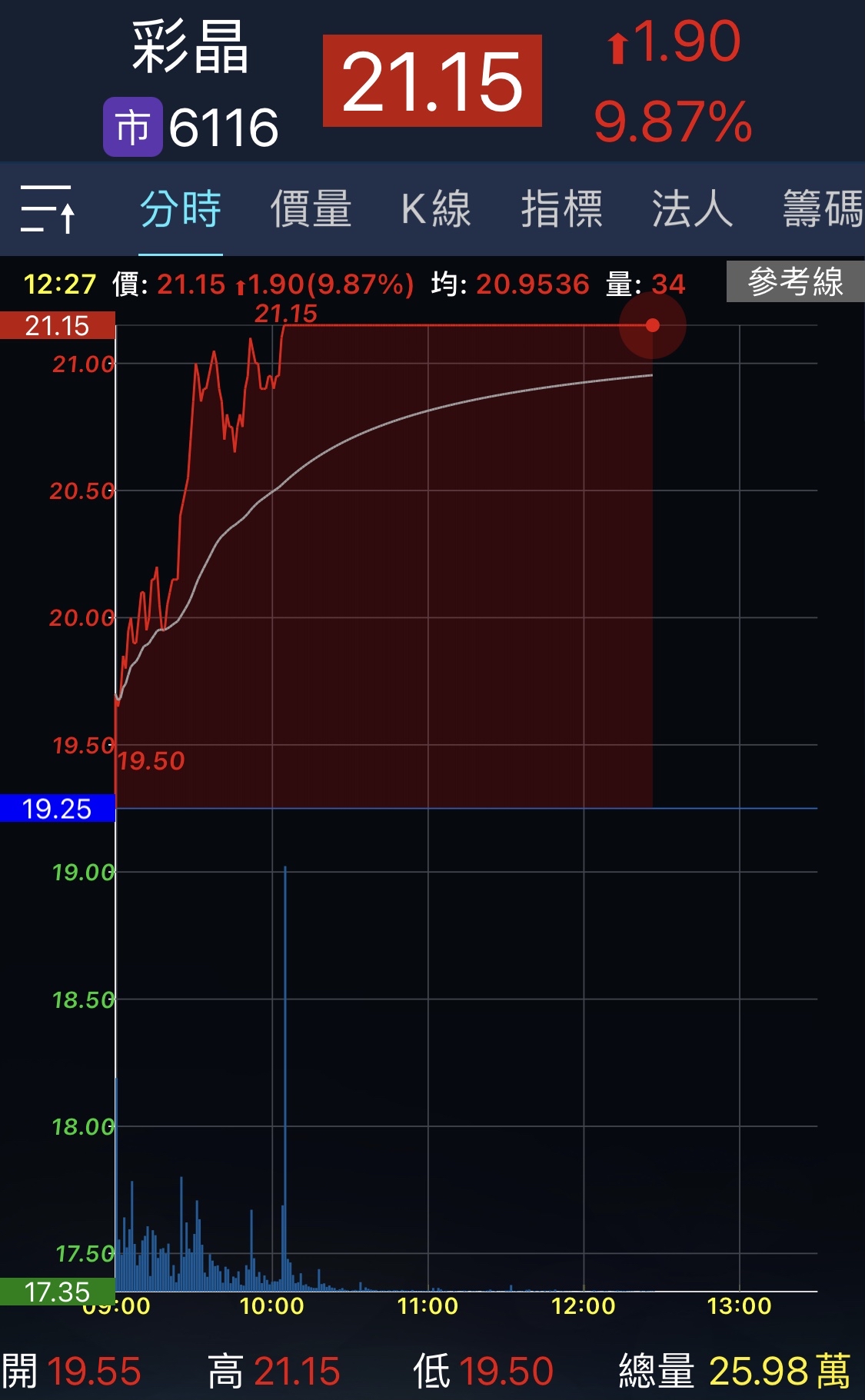Tap the 參考線 button

click(795, 281)
